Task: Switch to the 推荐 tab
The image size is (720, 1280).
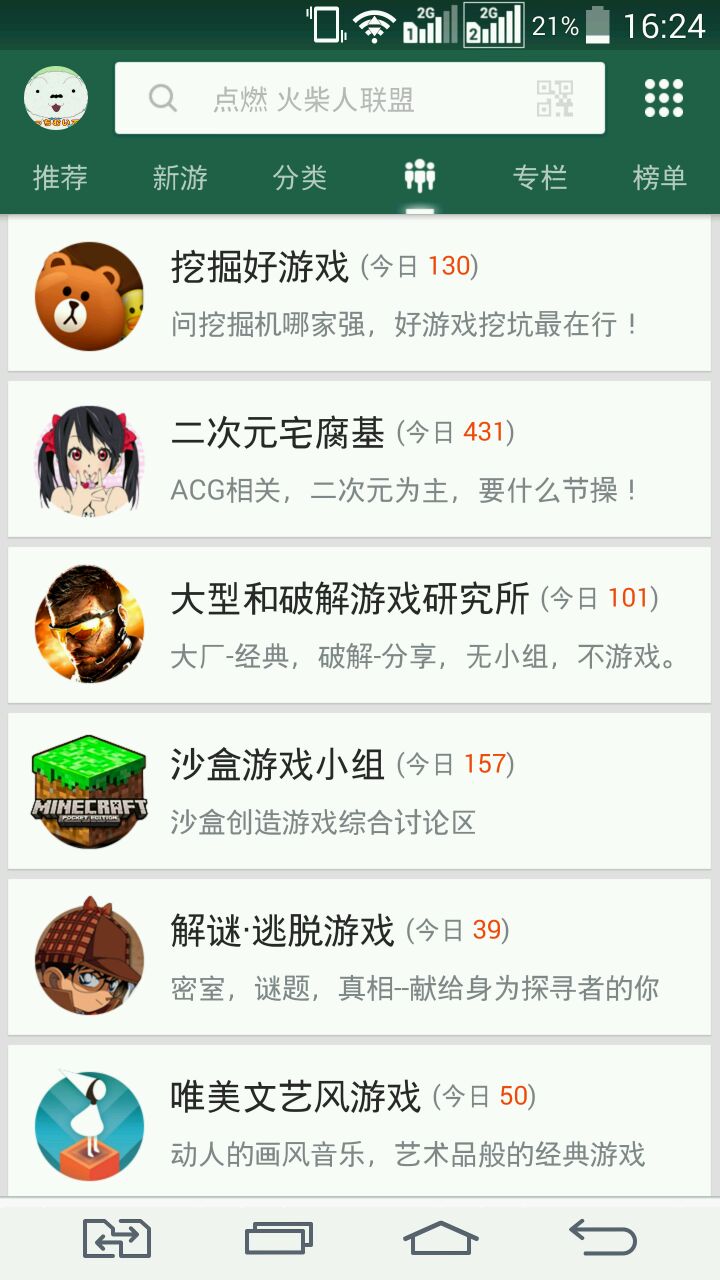Action: tap(60, 178)
